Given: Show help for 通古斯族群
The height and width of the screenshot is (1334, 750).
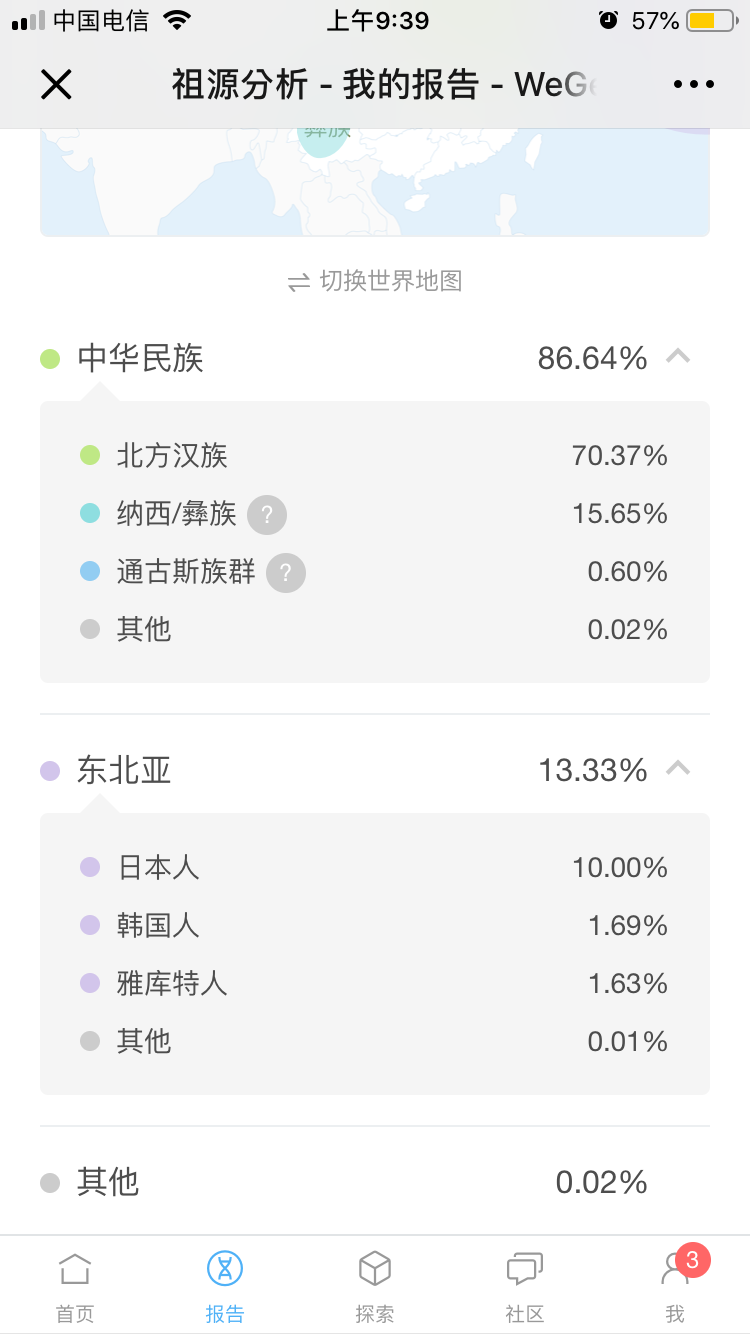Looking at the screenshot, I should click(286, 573).
